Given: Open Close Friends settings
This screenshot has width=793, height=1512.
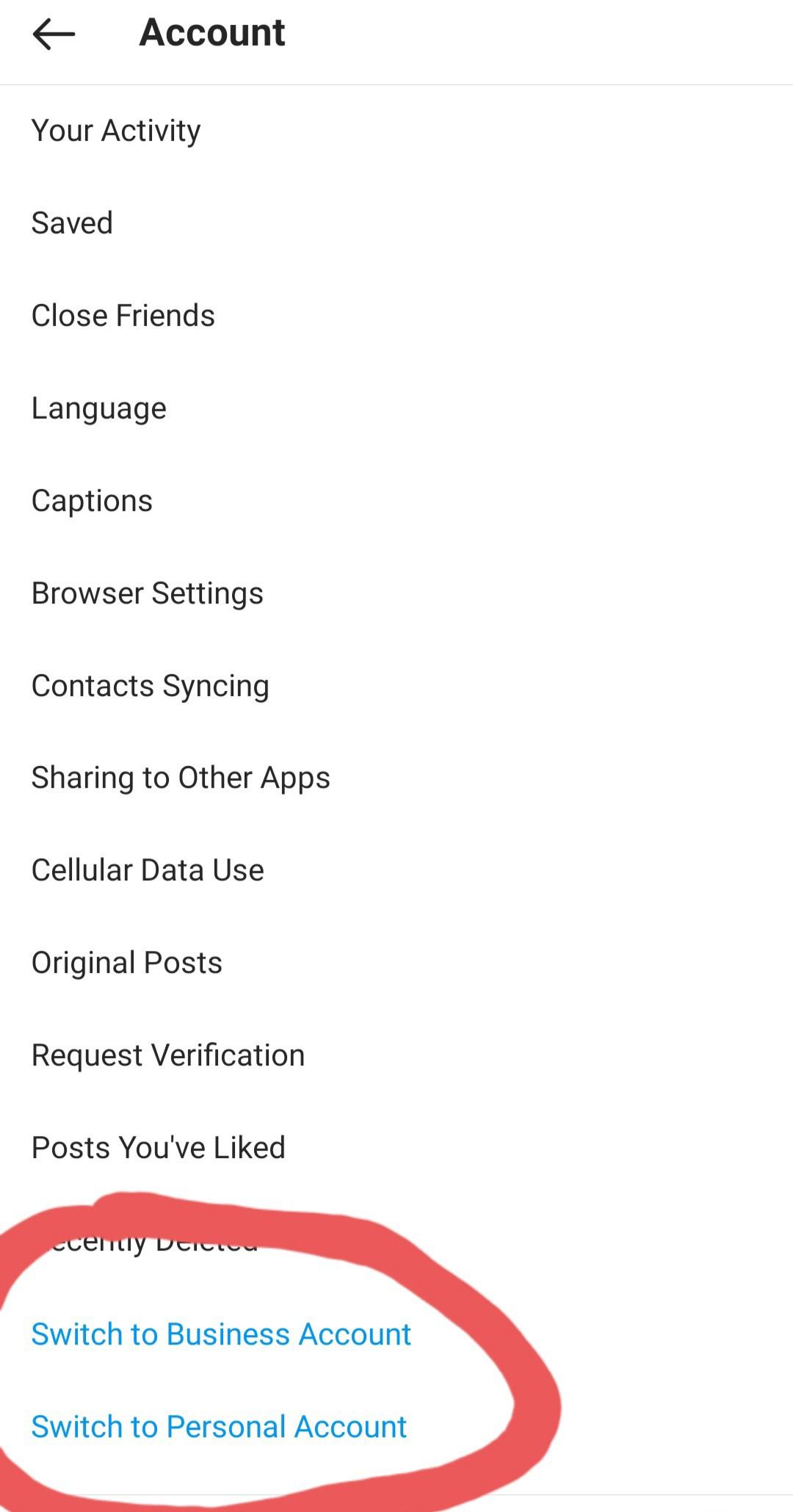Looking at the screenshot, I should [396, 316].
